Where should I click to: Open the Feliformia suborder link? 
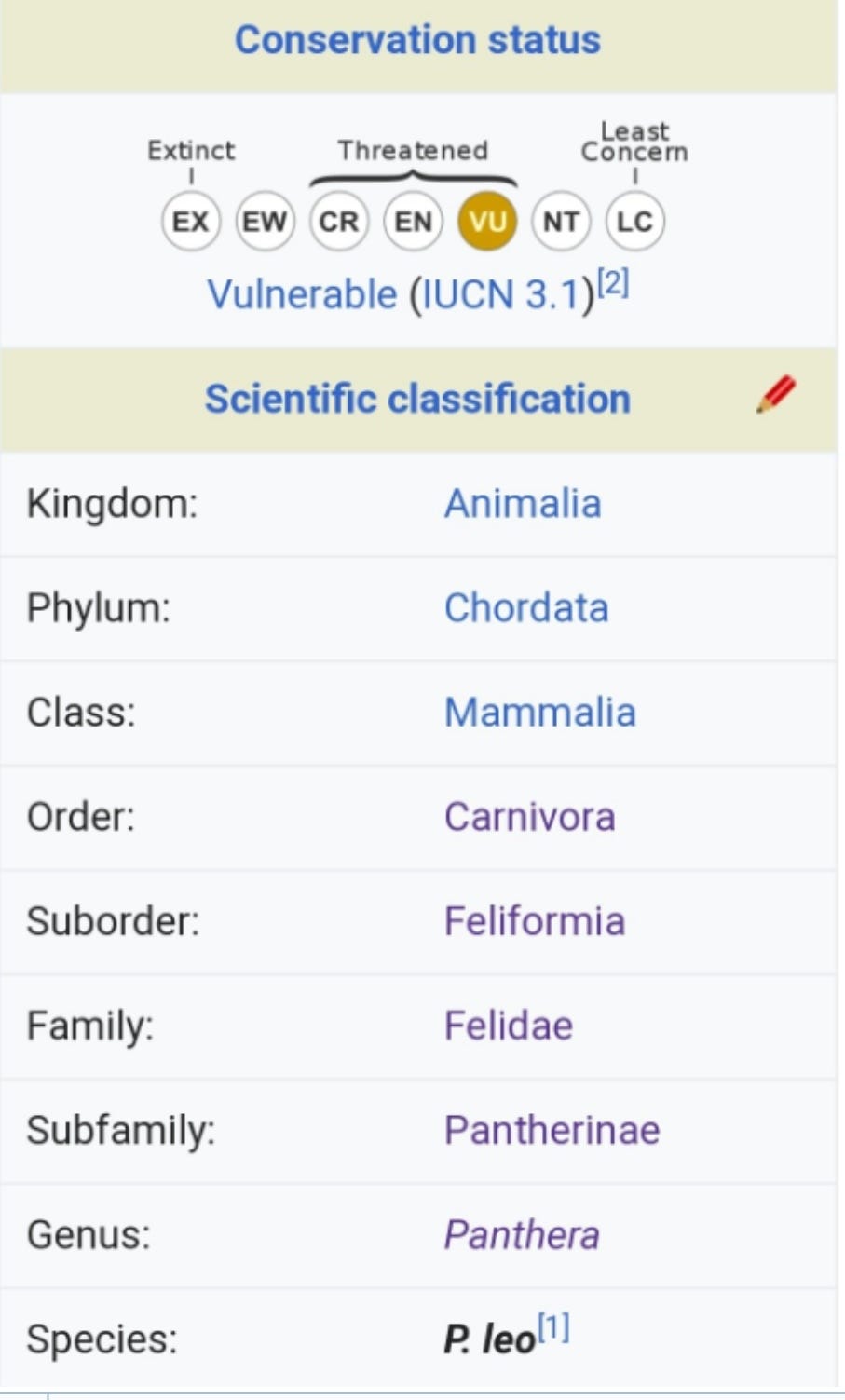point(534,921)
